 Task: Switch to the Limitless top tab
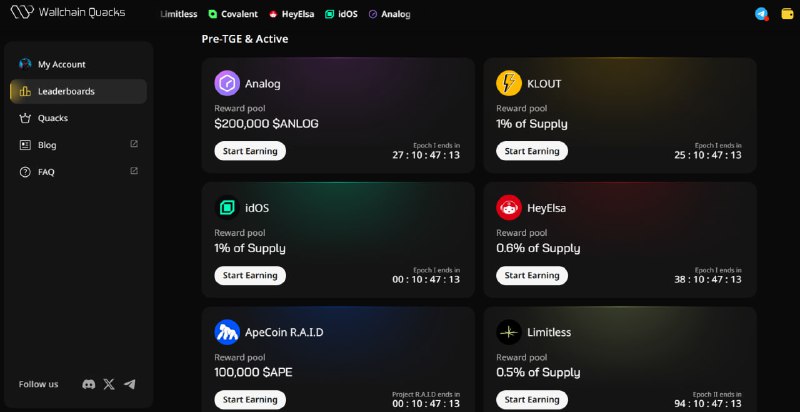179,14
